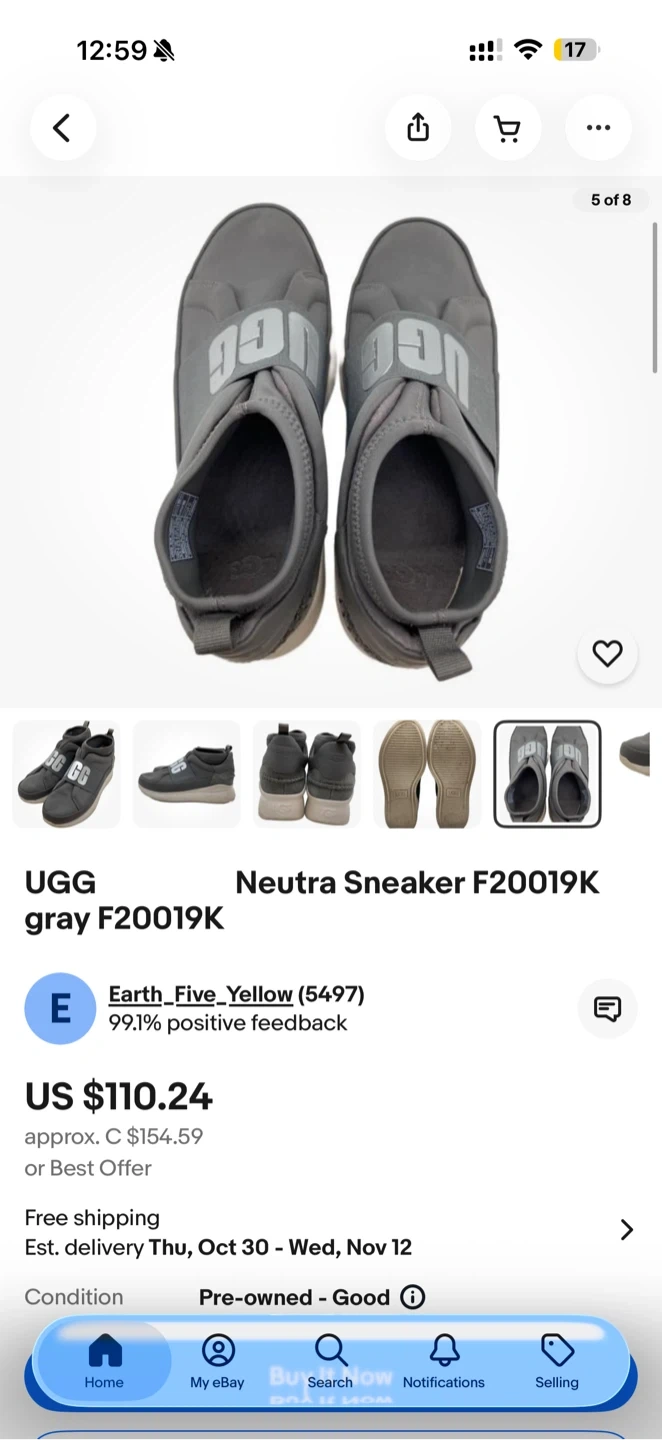Open the shopping cart

[508, 128]
